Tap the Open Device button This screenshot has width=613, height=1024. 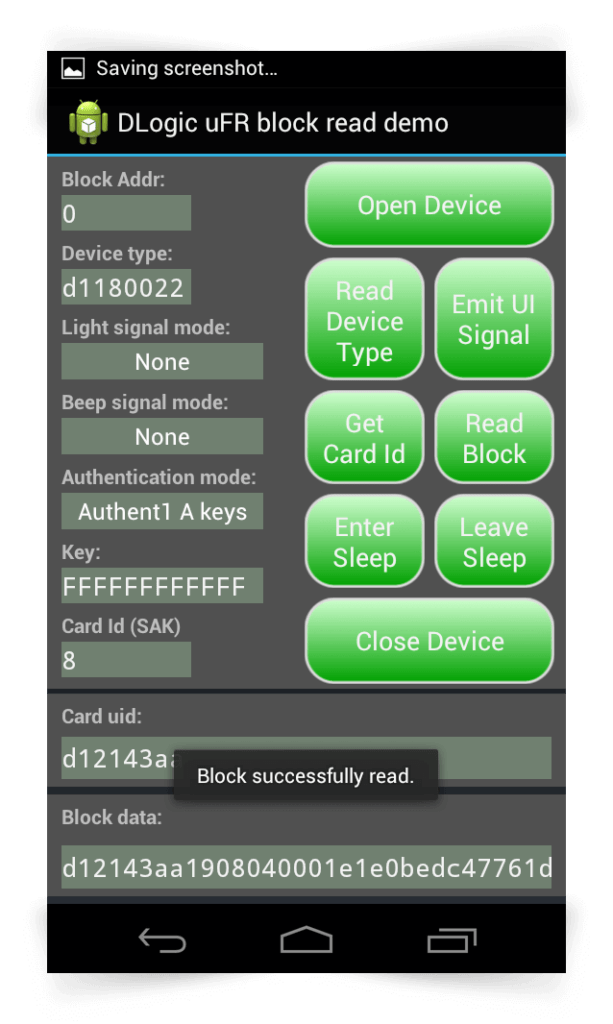(429, 205)
